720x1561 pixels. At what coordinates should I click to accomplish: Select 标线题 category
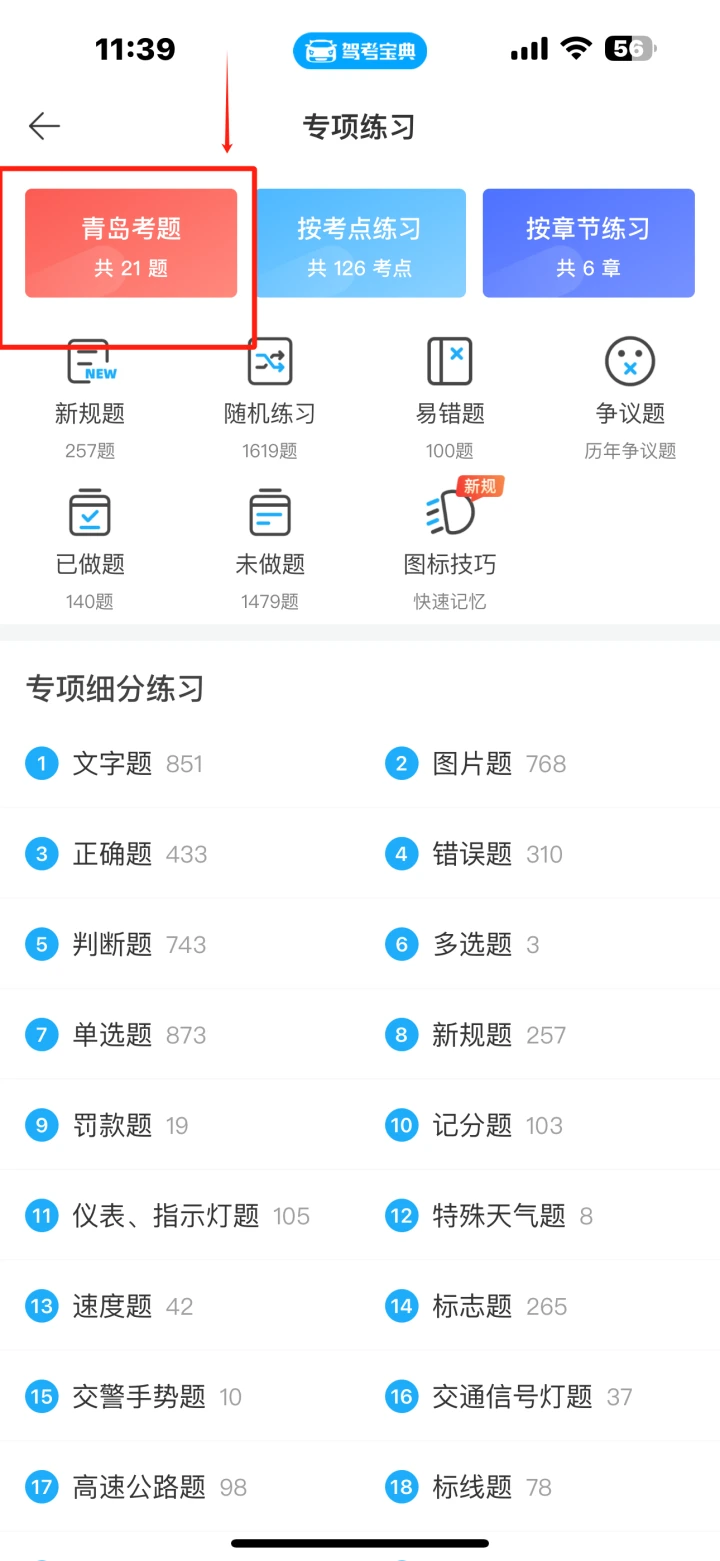tap(540, 1487)
